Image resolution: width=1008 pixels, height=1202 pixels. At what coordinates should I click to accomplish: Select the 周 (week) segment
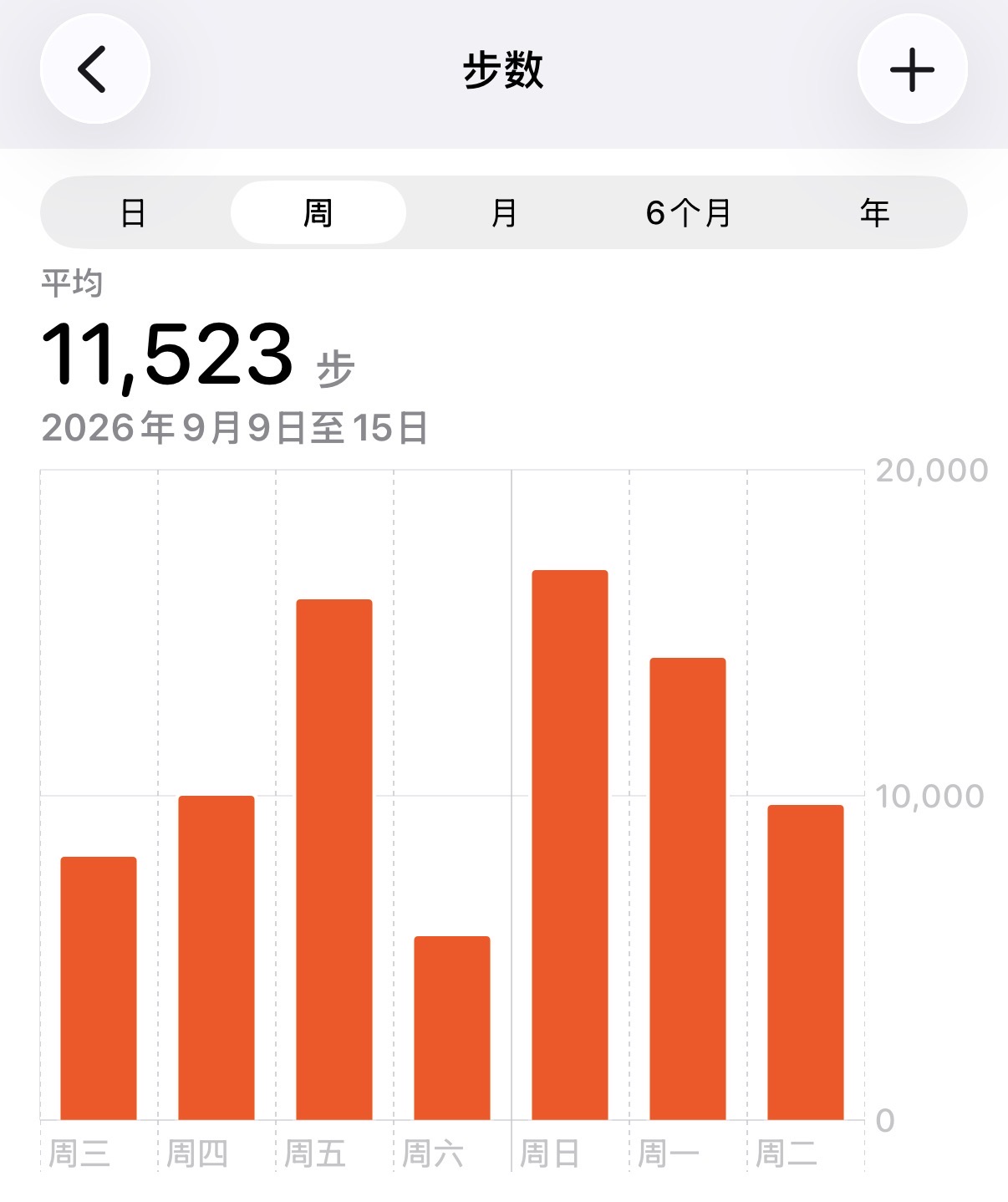(318, 212)
